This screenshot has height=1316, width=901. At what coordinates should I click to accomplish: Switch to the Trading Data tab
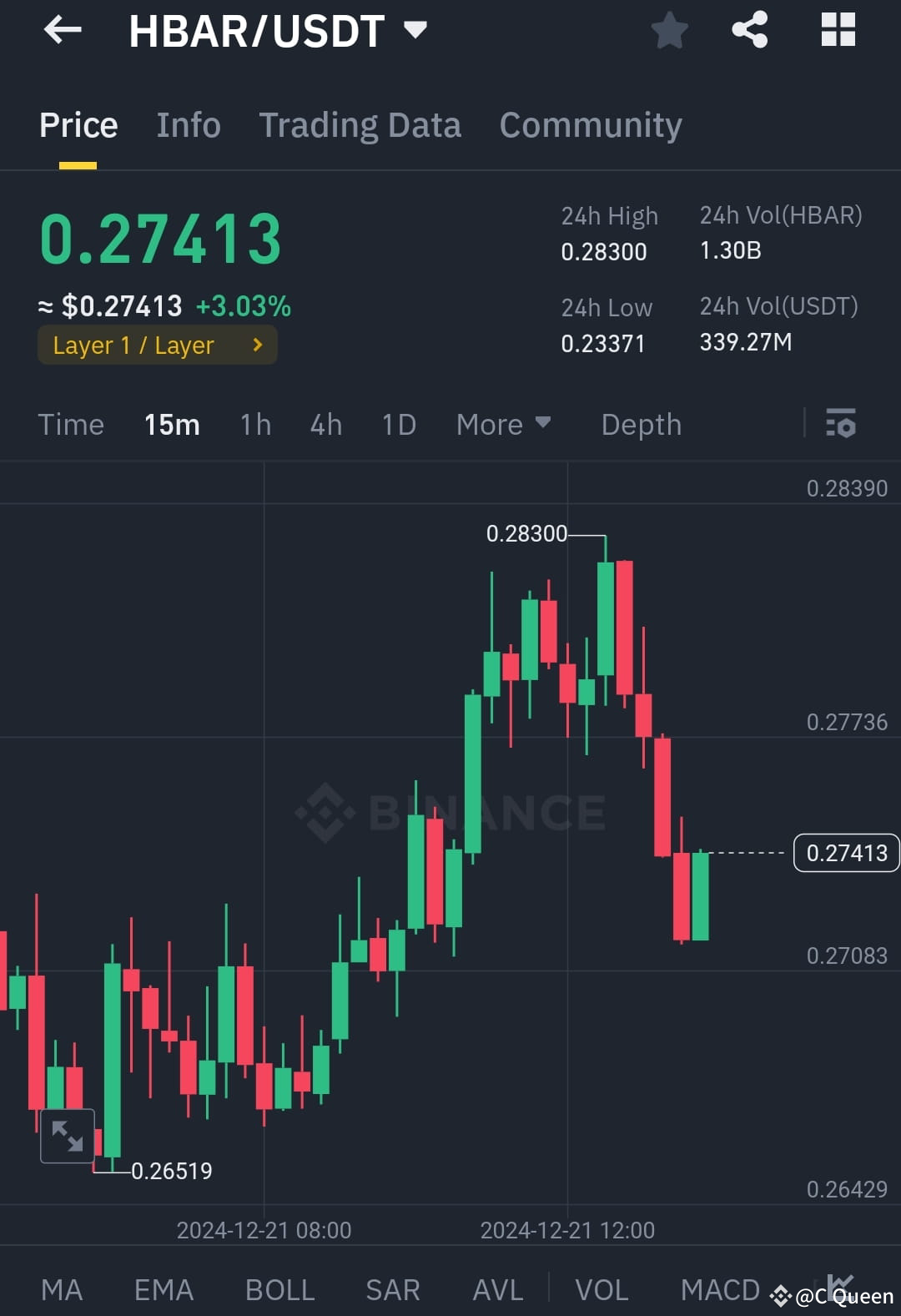(360, 124)
